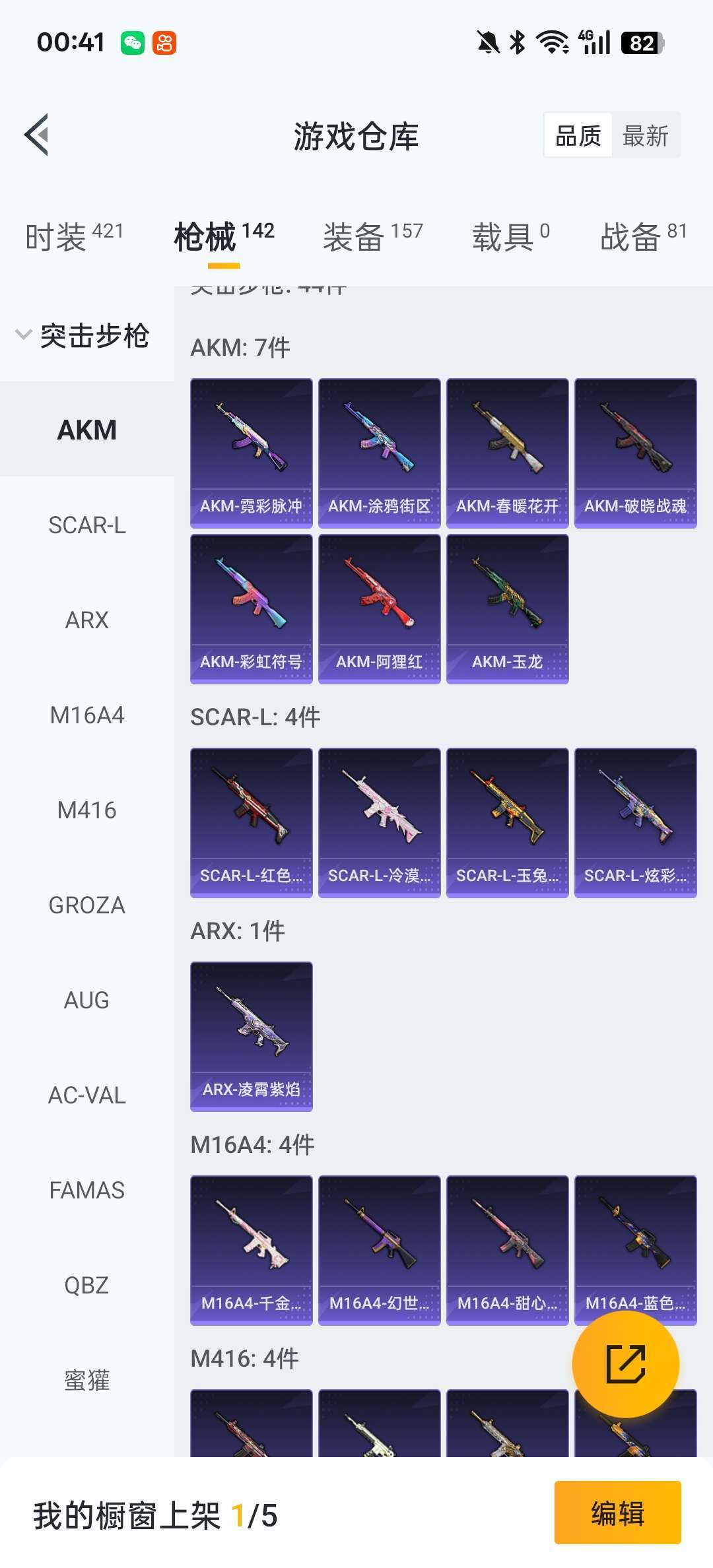Viewport: 713px width, 1568px height.
Task: Switch to the 时装 tab
Action: 74,236
